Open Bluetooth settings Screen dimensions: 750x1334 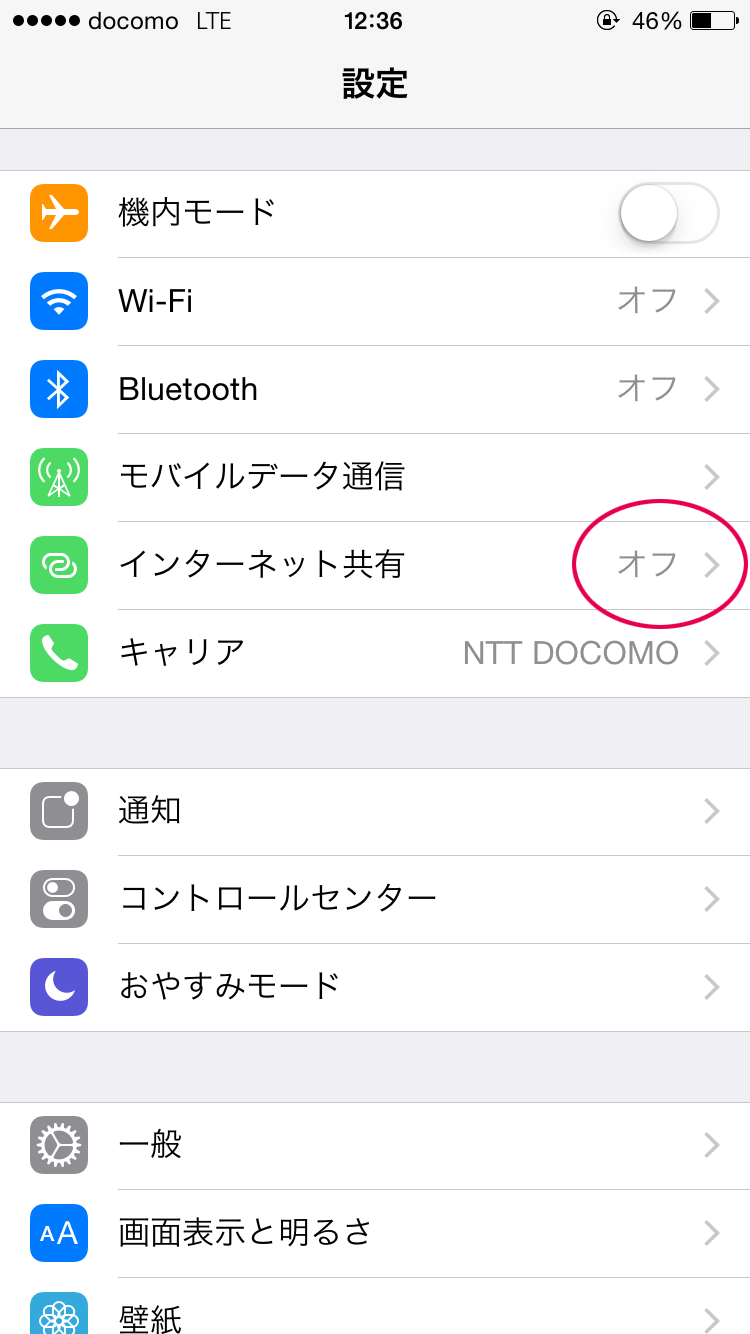(375, 389)
